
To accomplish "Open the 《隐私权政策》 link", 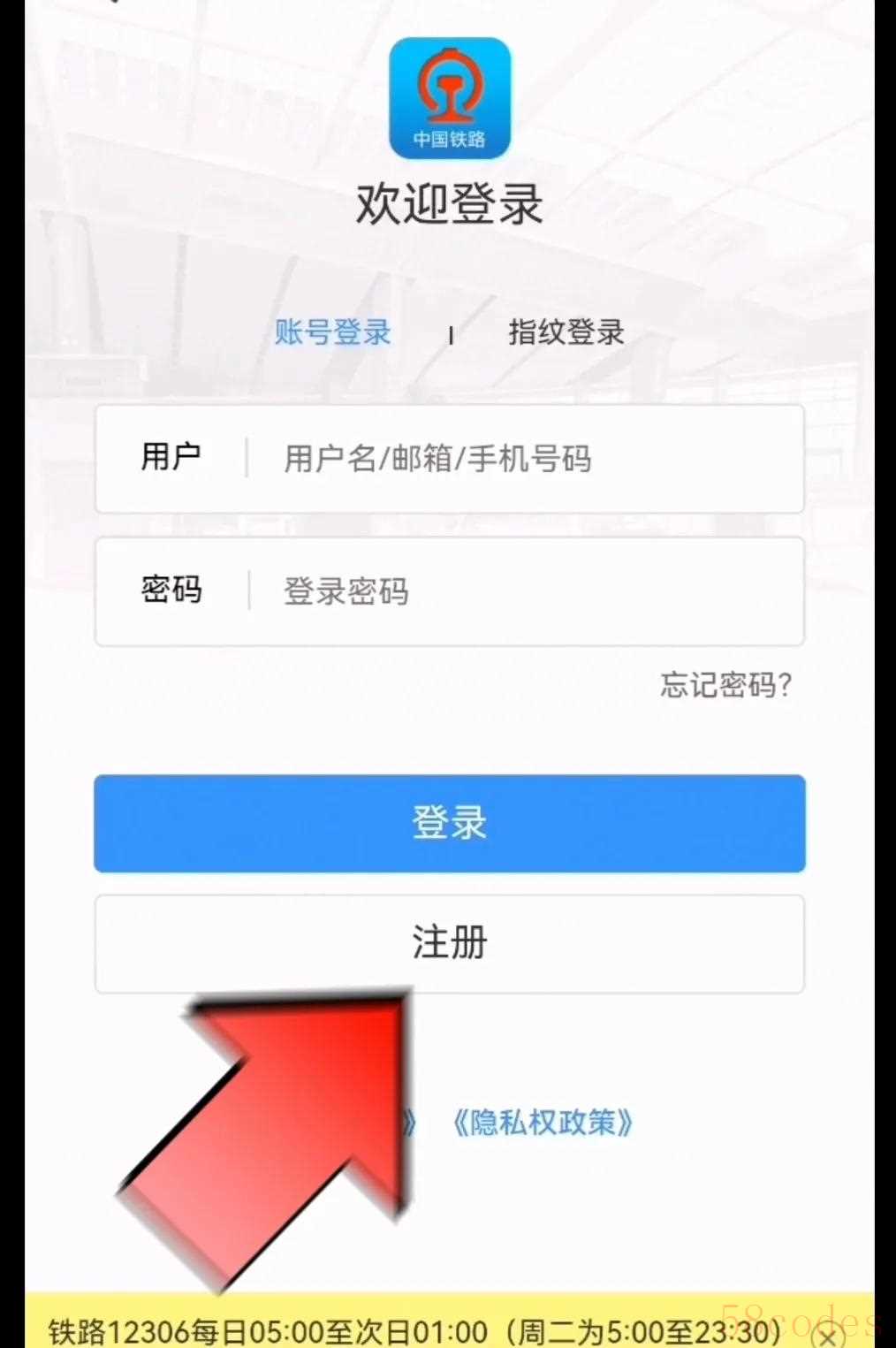I will point(543,1123).
